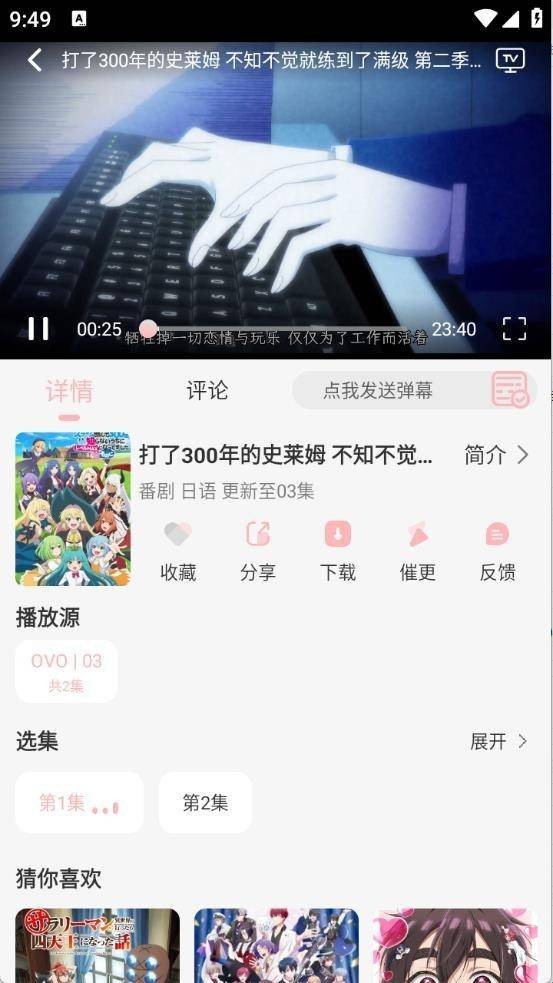Go back using the player's back arrow
Viewport: 553px width, 983px height.
(35, 60)
